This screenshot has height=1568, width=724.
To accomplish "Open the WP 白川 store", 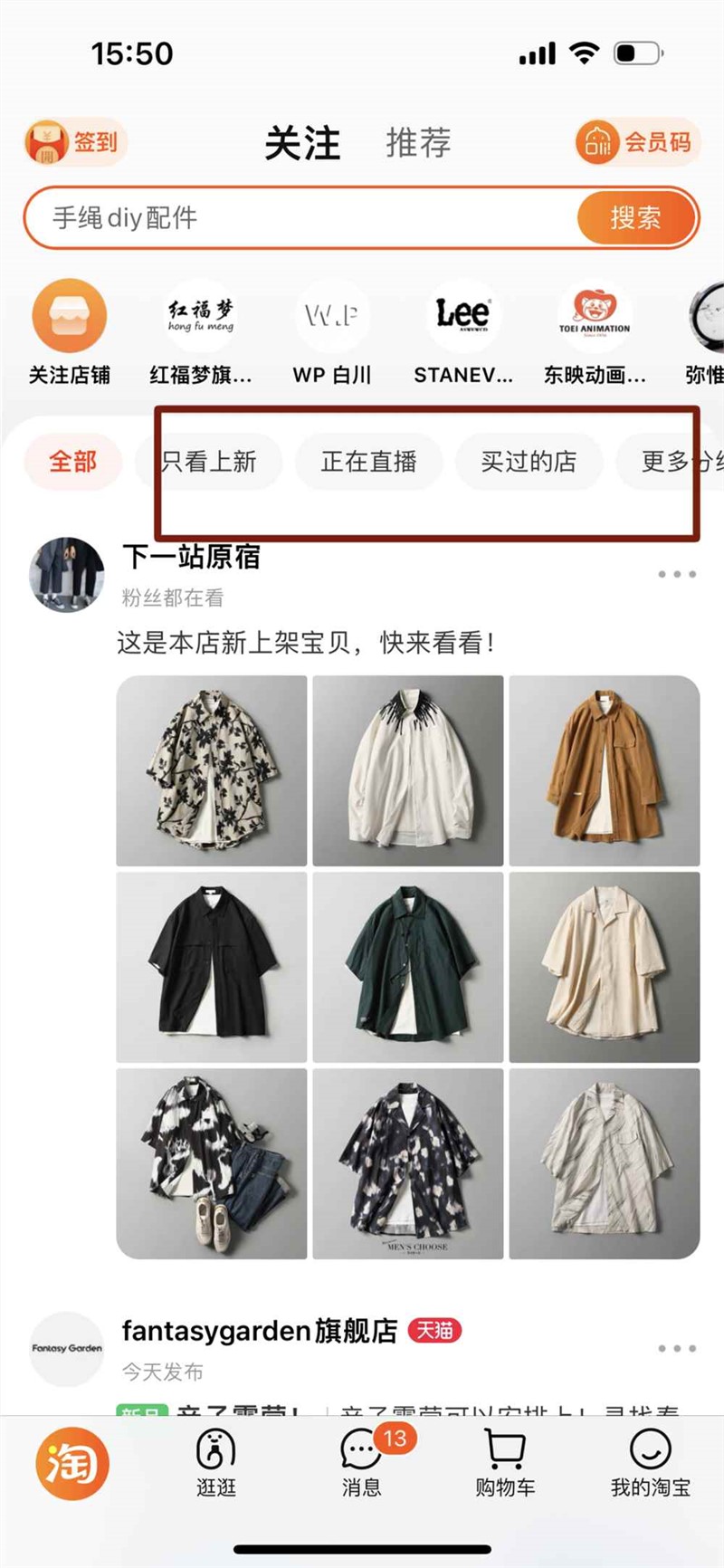I will click(332, 332).
